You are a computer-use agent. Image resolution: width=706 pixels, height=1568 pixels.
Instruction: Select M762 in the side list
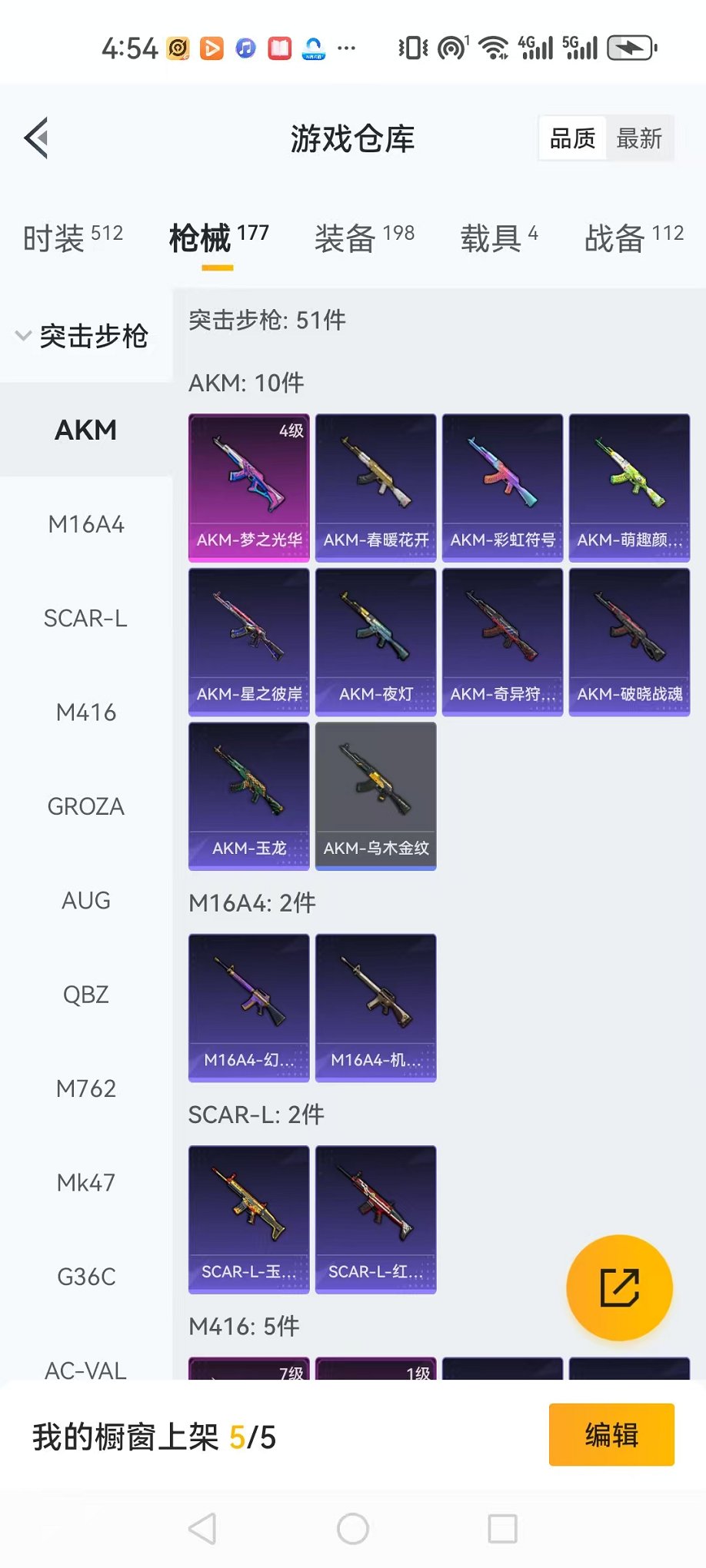[86, 1089]
